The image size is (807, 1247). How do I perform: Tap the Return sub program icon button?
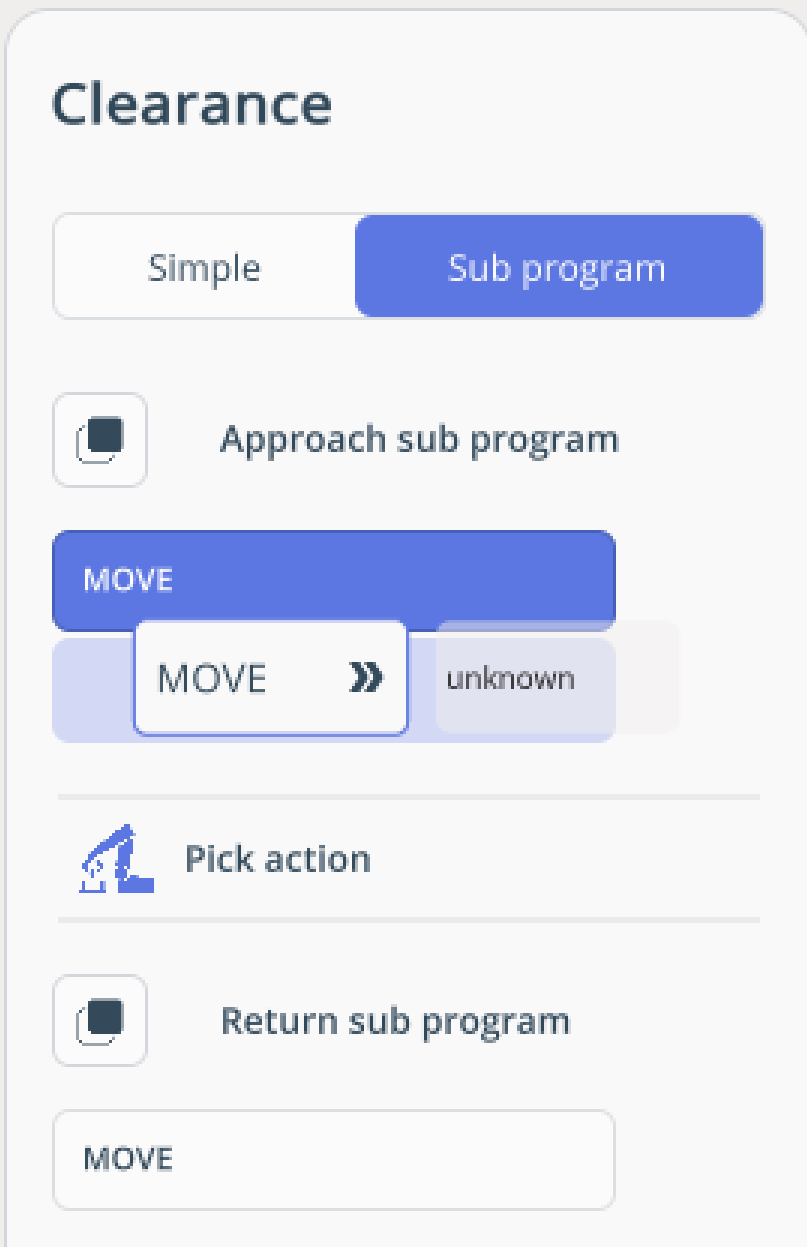pyautogui.click(x=100, y=1021)
